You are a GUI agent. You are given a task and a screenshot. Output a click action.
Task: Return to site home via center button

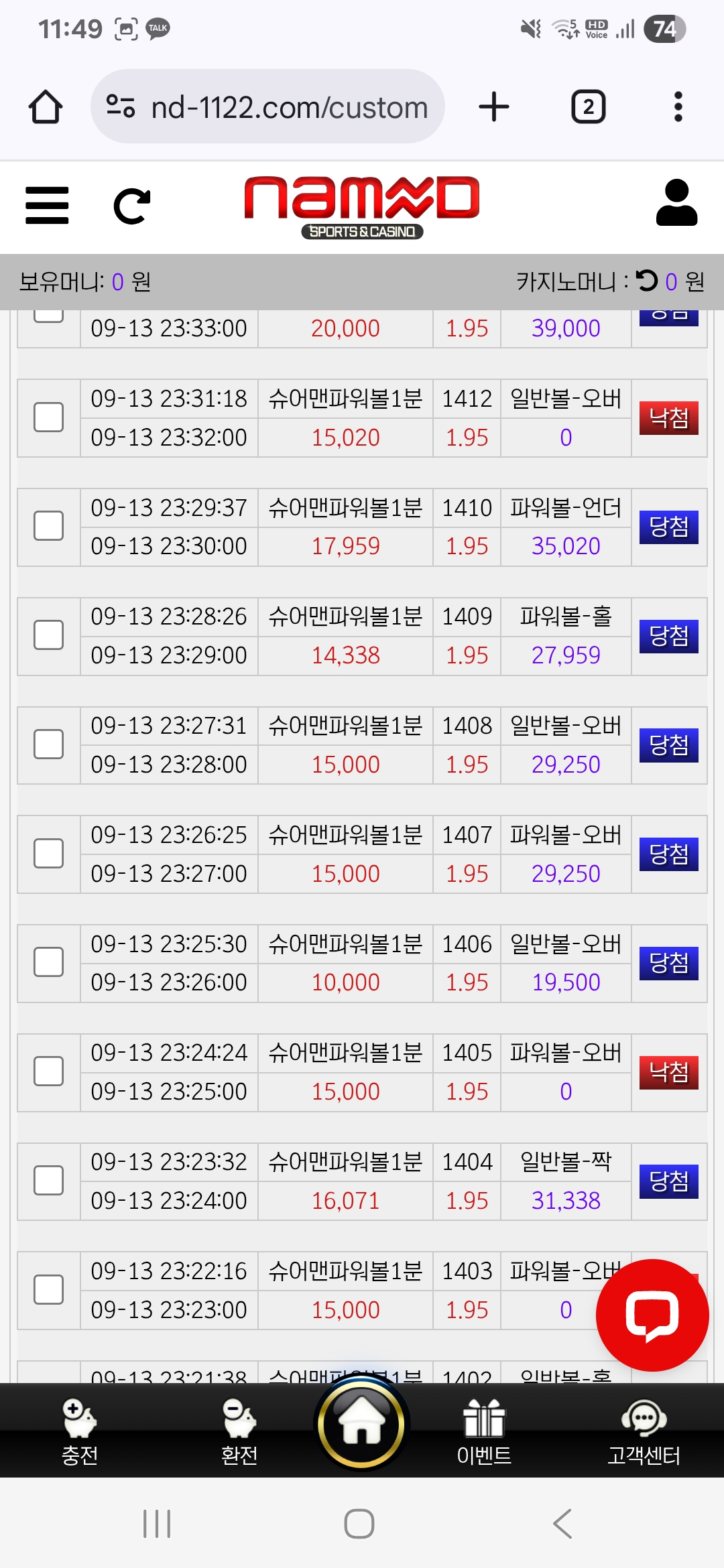pyautogui.click(x=361, y=1424)
